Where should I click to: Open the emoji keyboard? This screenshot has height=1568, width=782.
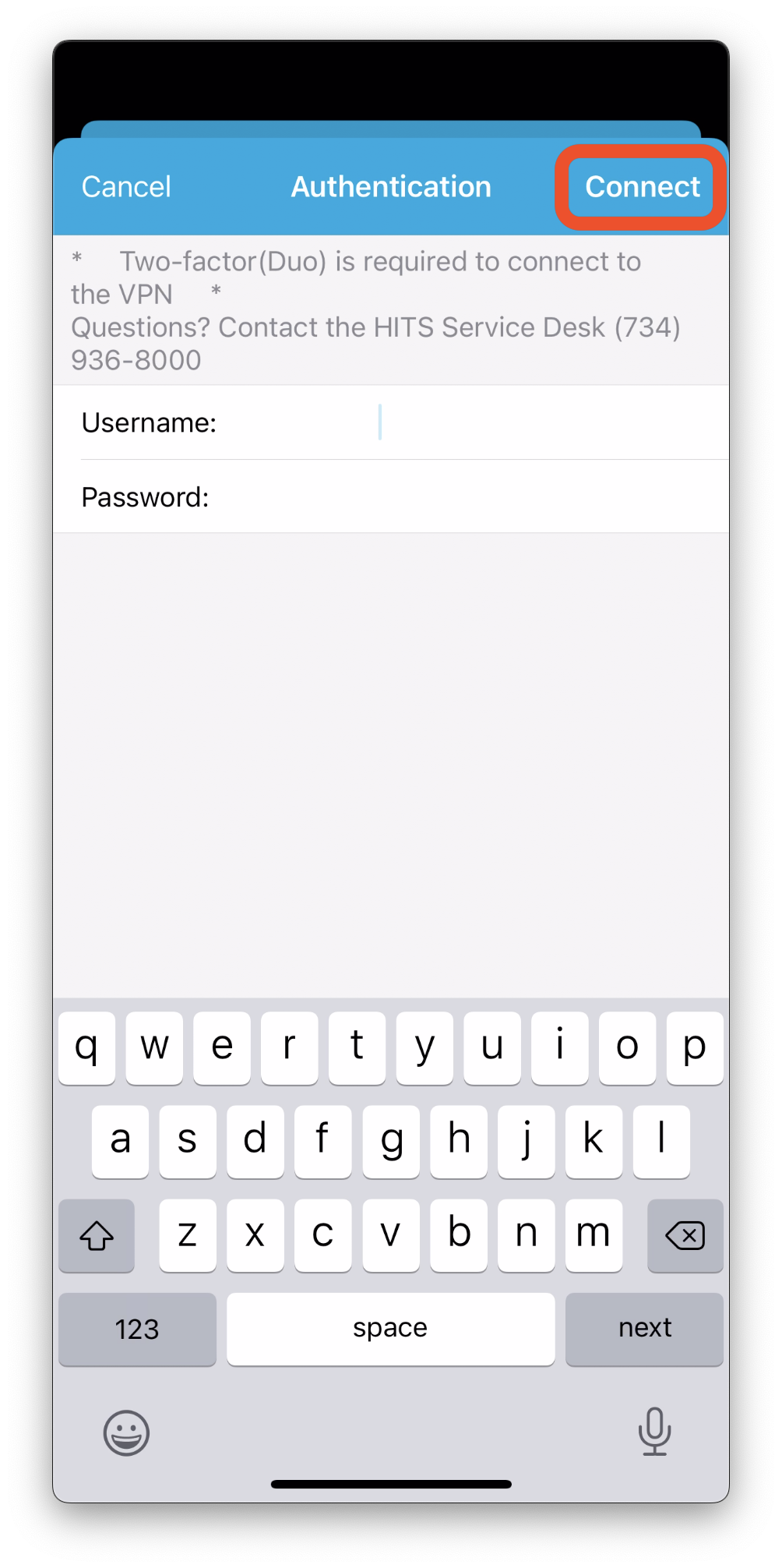126,1432
